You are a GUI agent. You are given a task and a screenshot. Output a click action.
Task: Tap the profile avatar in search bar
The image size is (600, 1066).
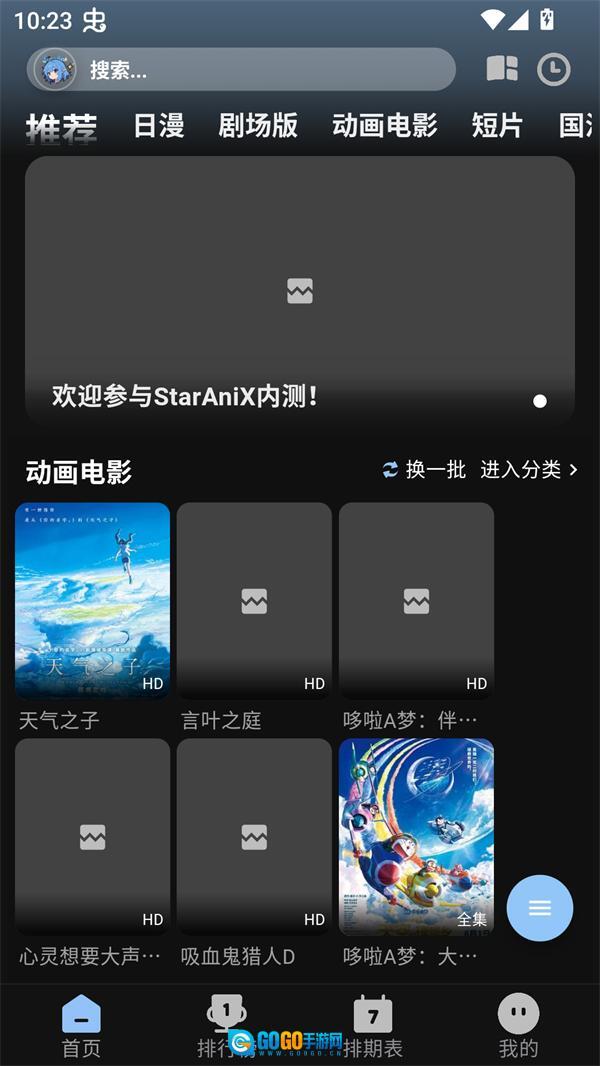(x=54, y=69)
